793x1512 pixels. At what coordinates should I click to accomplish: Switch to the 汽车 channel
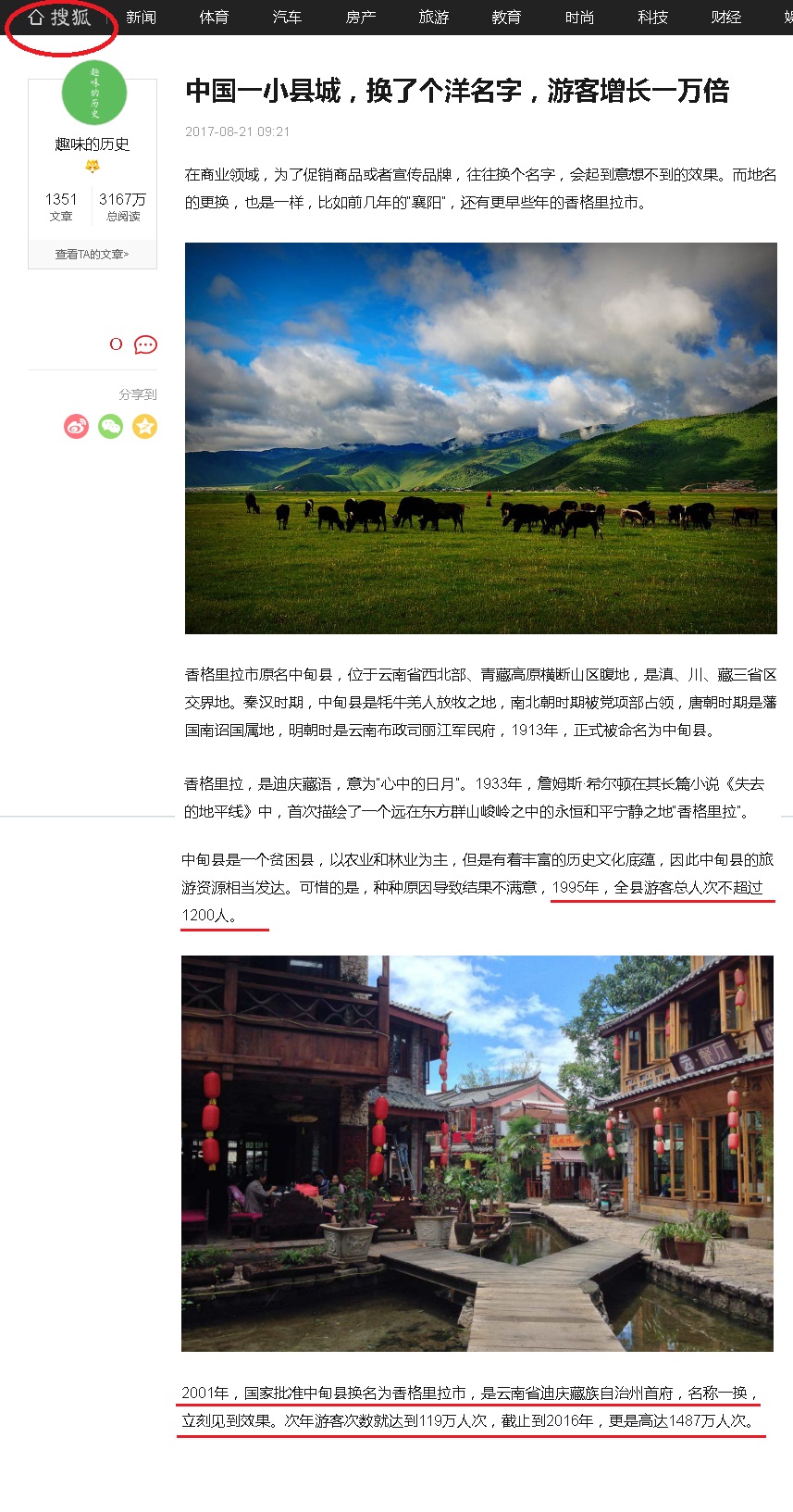287,18
